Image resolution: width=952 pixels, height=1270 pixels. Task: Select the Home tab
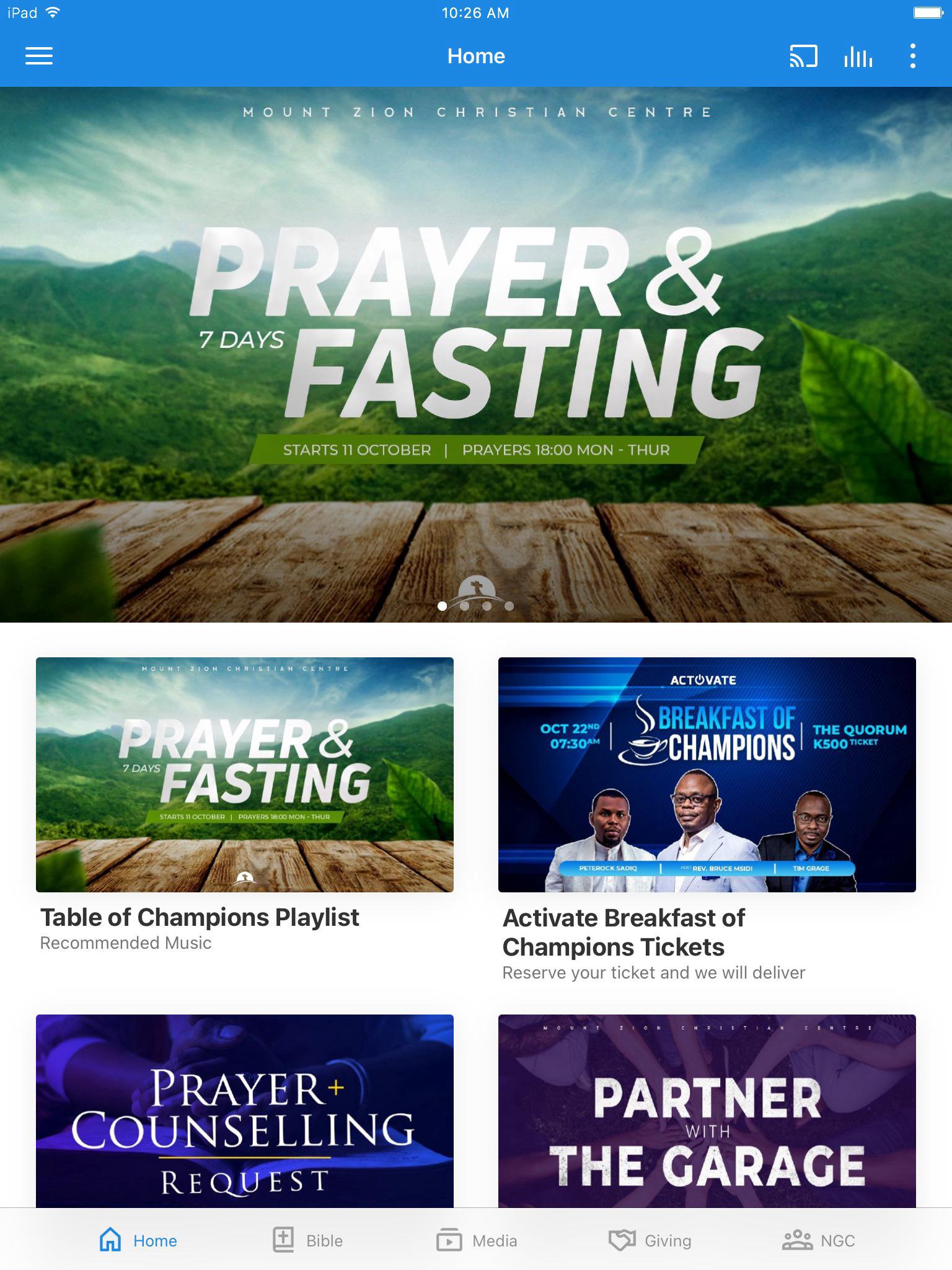point(138,1240)
